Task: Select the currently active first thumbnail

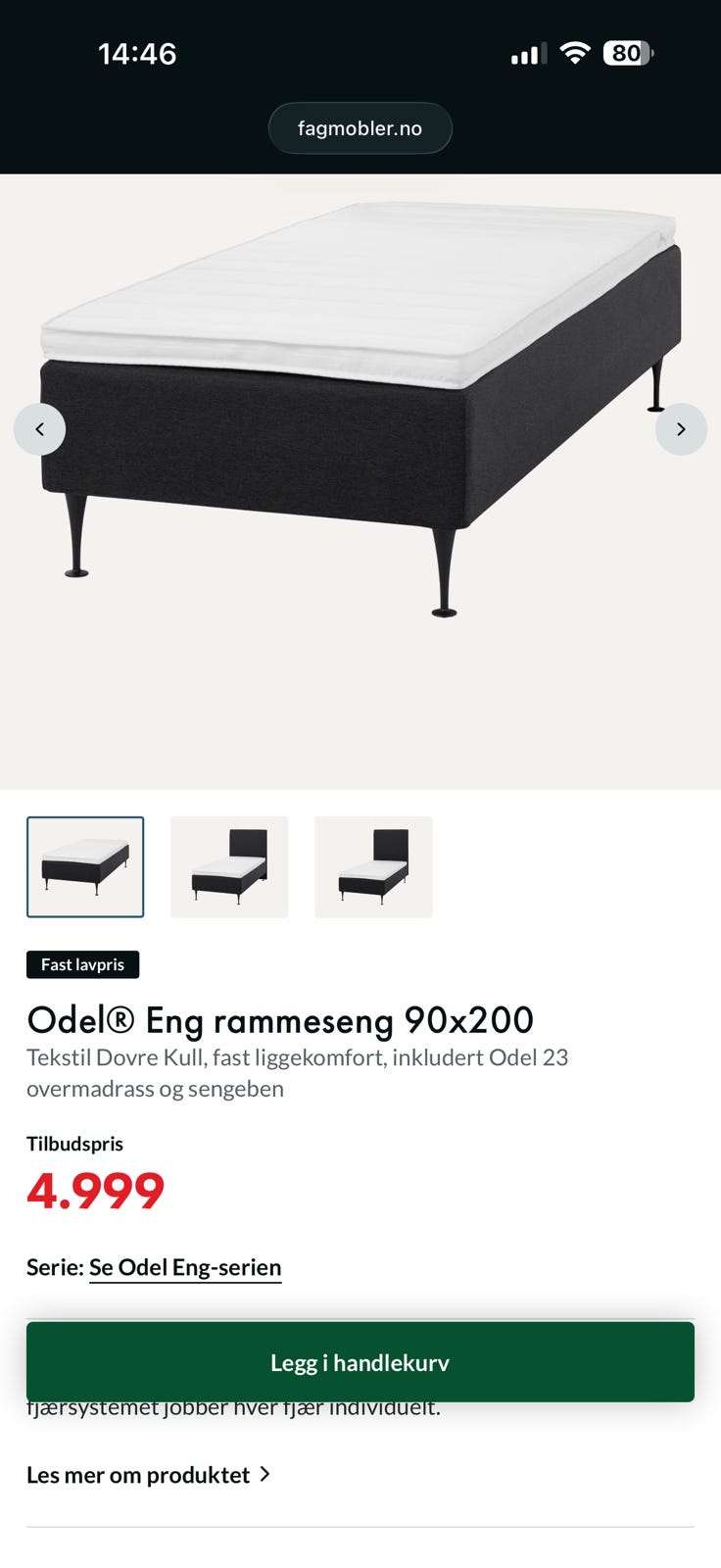Action: (x=85, y=866)
